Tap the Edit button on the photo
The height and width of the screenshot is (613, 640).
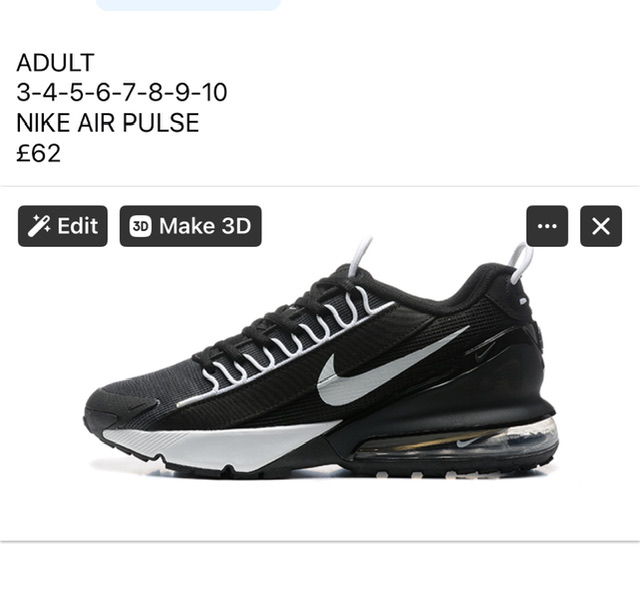63,226
